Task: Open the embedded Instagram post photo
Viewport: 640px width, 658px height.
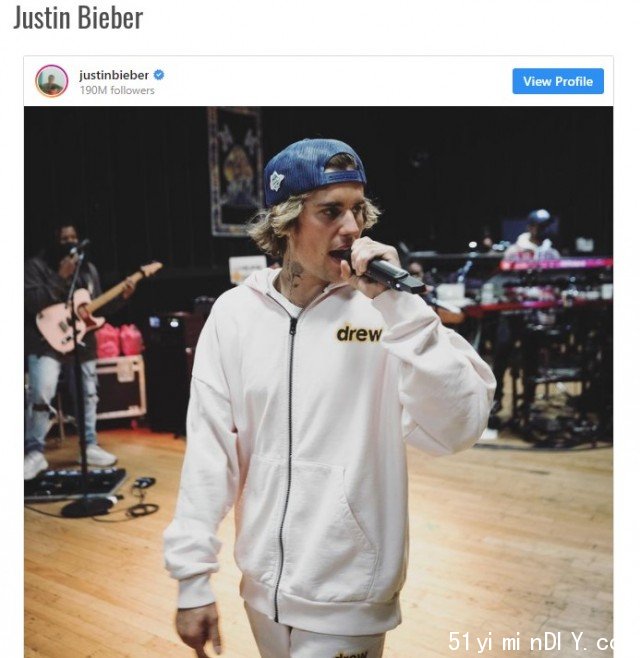Action: [x=318, y=380]
